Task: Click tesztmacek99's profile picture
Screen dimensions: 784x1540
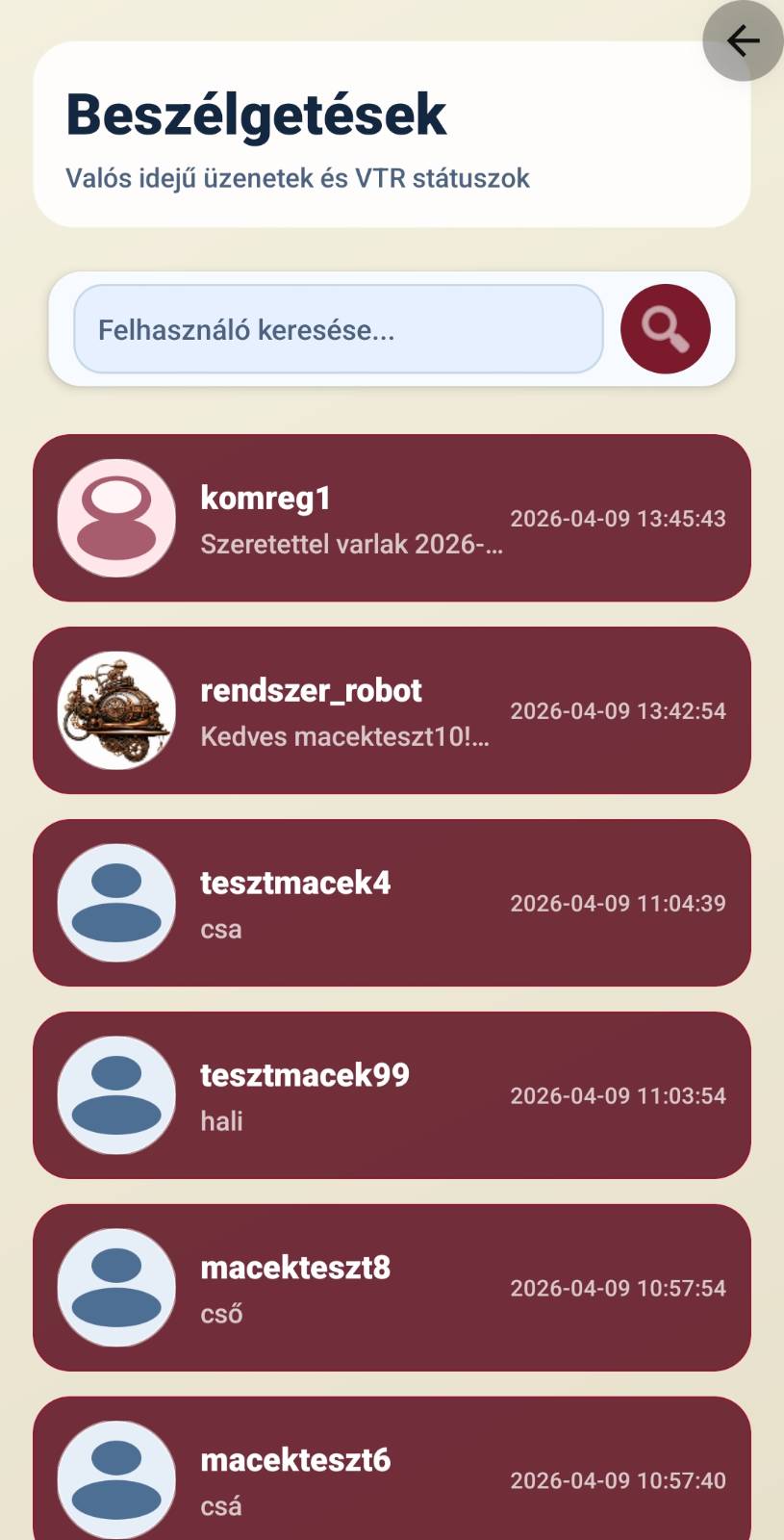Action: [x=115, y=1095]
